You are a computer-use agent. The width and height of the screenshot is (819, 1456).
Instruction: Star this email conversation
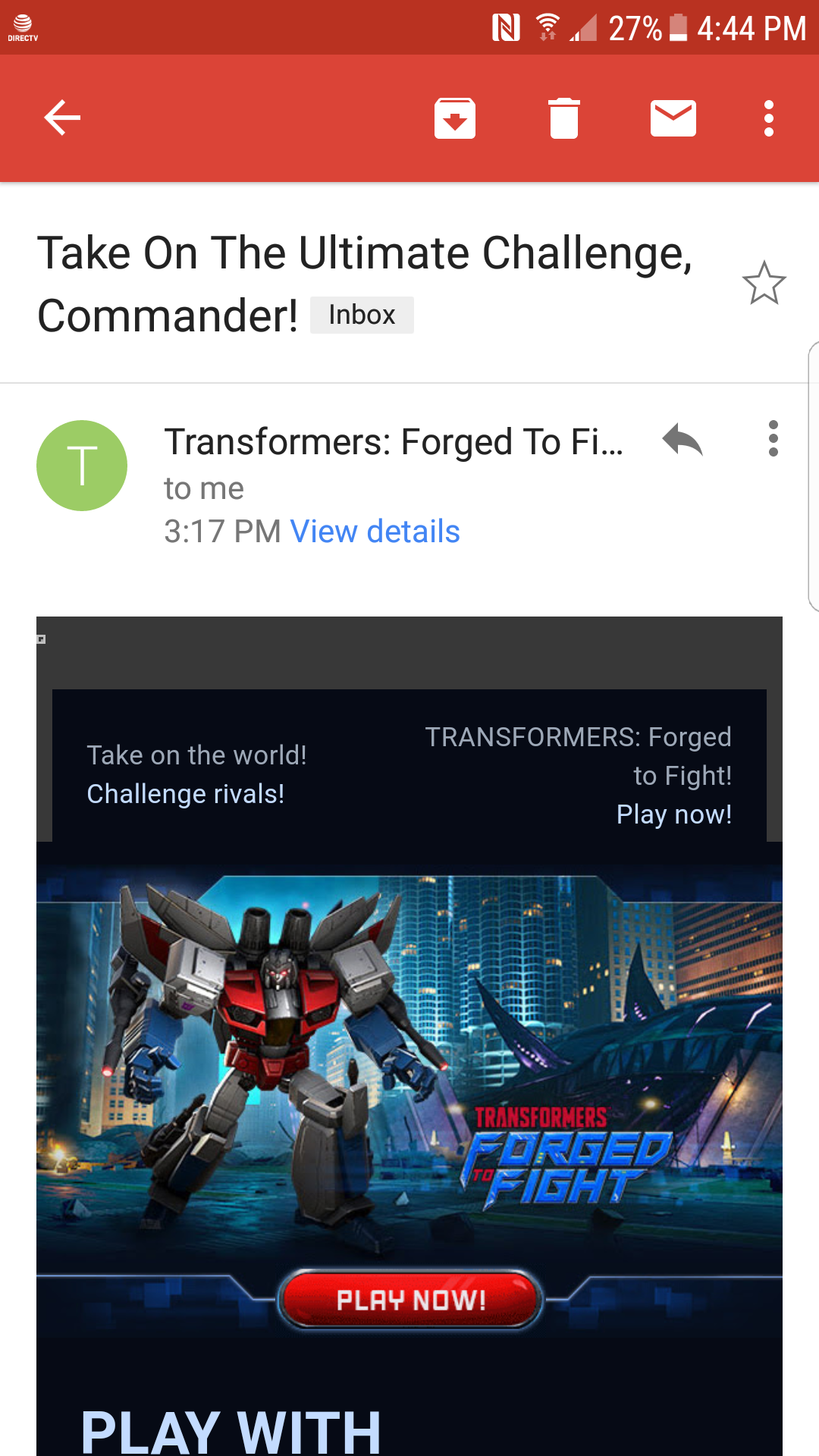[764, 283]
